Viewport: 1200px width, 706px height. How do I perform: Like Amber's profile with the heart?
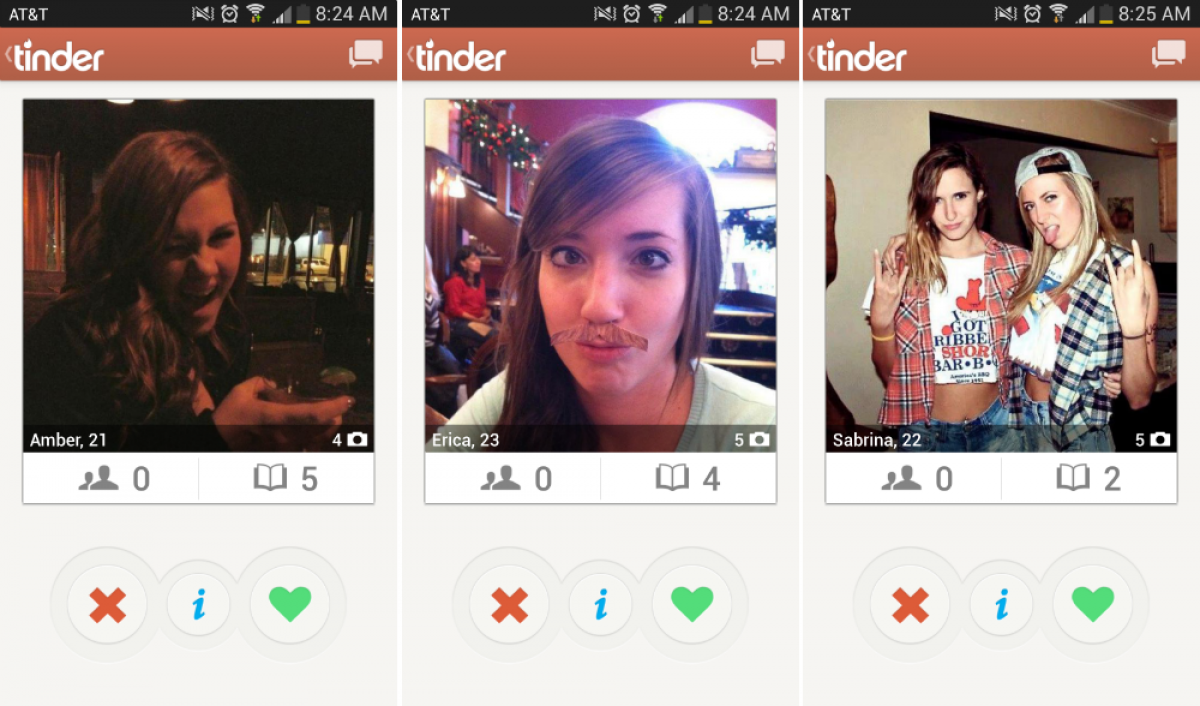290,604
